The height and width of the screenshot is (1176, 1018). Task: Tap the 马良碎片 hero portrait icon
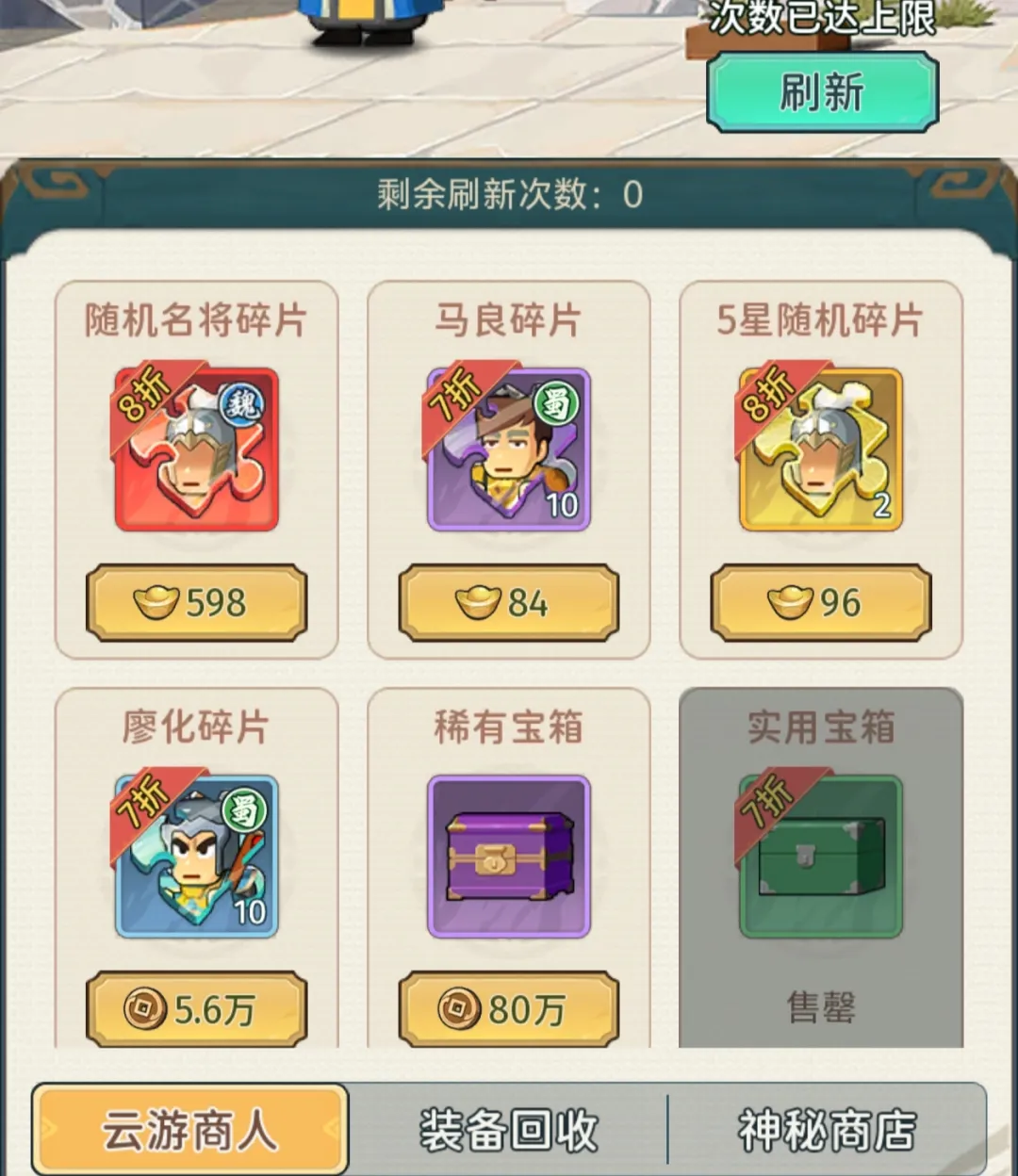(508, 450)
